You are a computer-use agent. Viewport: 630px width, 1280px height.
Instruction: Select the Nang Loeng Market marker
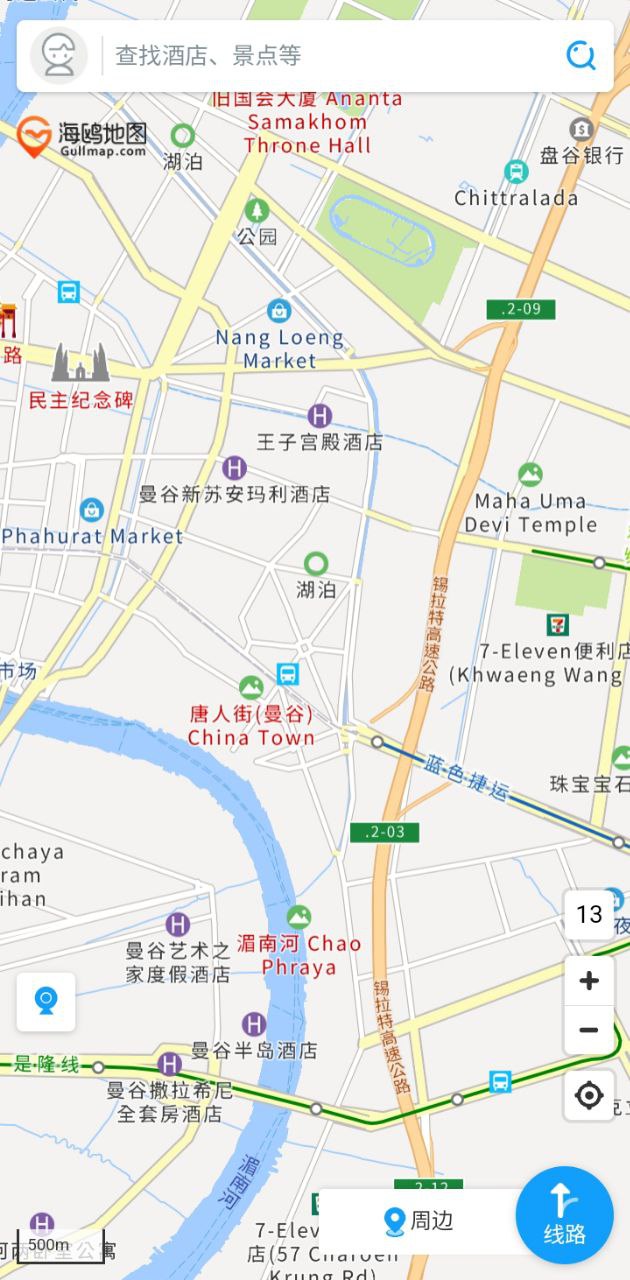coord(279,312)
